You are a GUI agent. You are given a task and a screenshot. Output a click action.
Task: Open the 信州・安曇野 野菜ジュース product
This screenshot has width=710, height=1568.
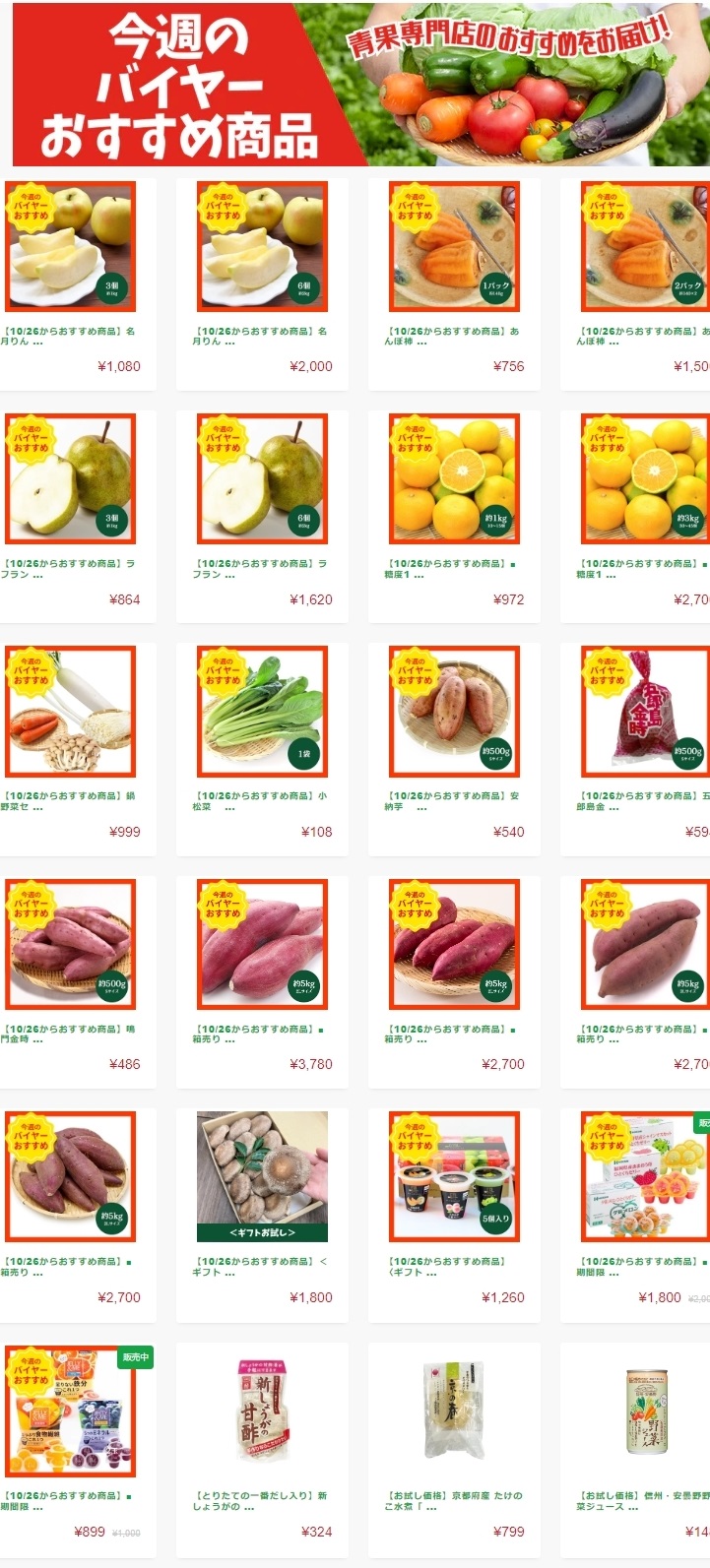[x=644, y=1410]
